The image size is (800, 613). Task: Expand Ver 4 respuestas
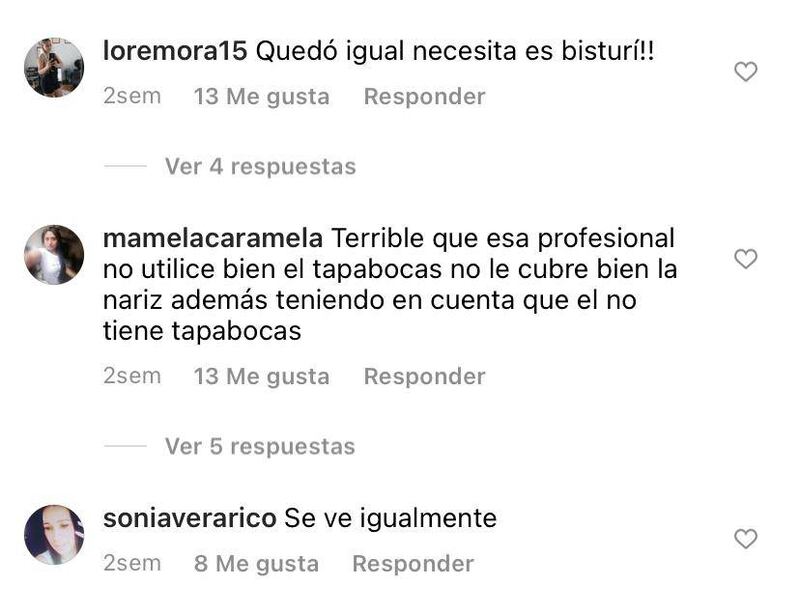point(260,167)
